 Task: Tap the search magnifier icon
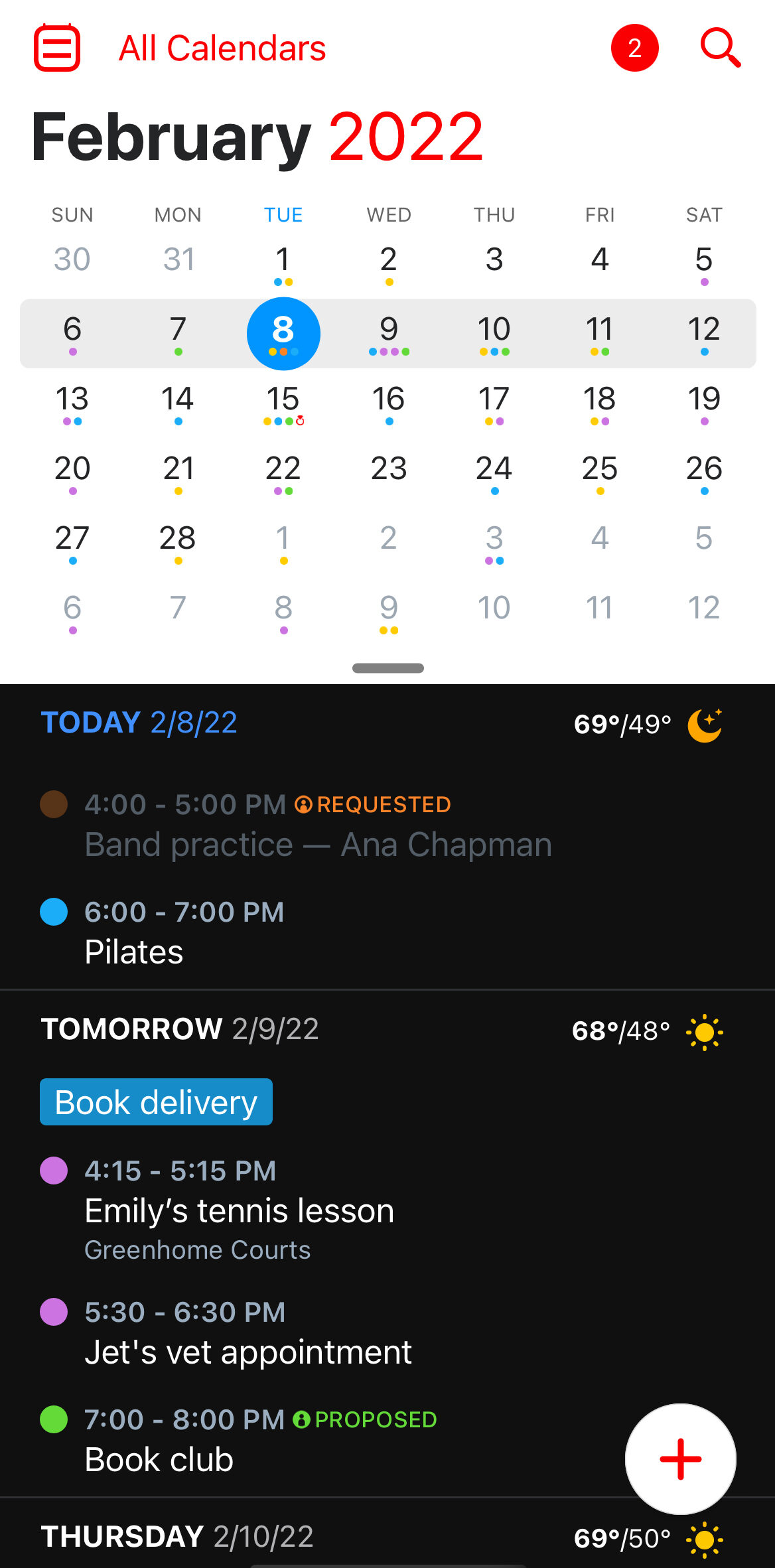pyautogui.click(x=721, y=47)
